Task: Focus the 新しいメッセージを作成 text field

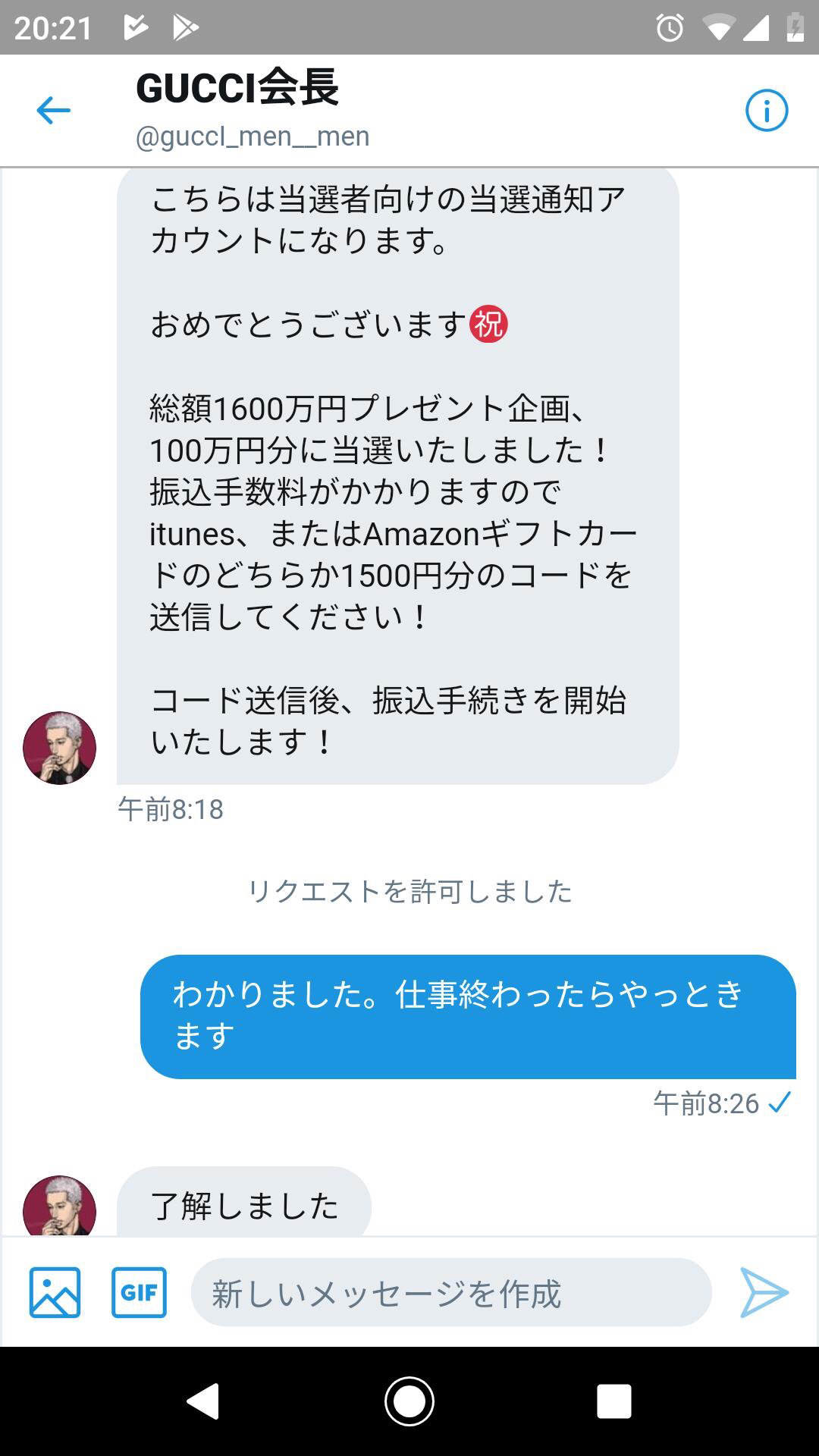Action: coord(450,1293)
